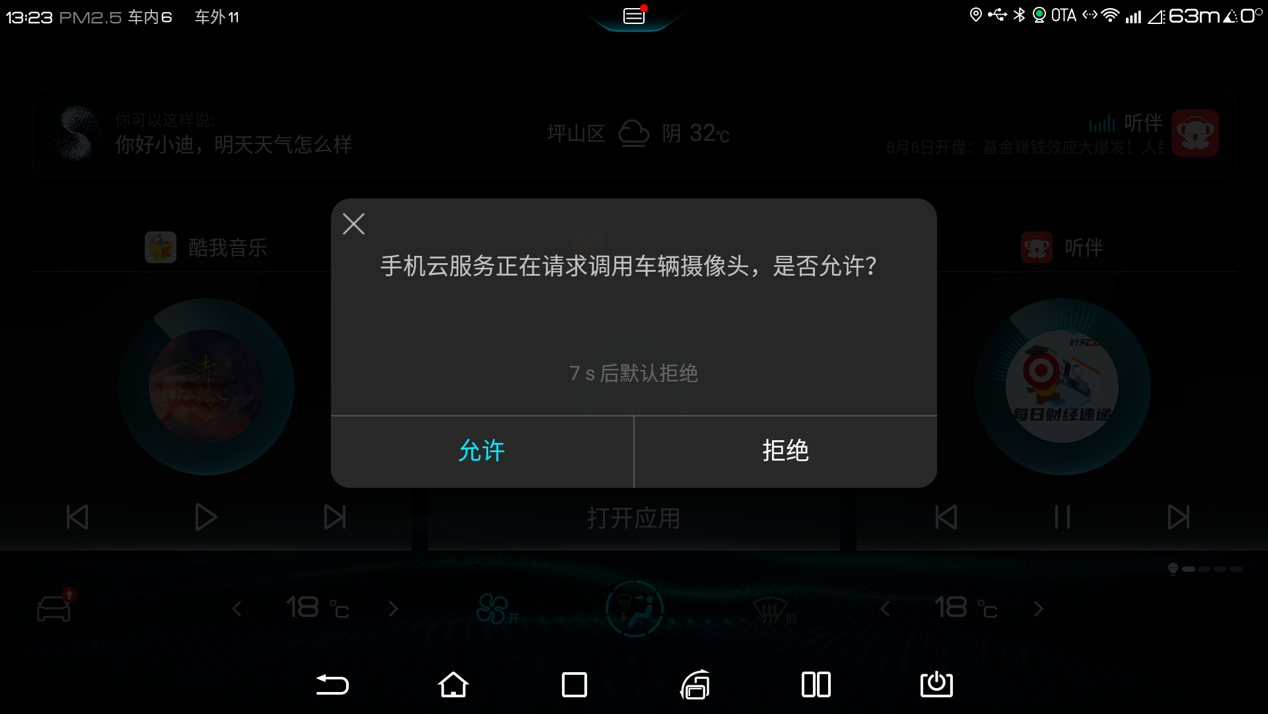The image size is (1268, 714).
Task: Open recent apps square button
Action: coord(574,684)
